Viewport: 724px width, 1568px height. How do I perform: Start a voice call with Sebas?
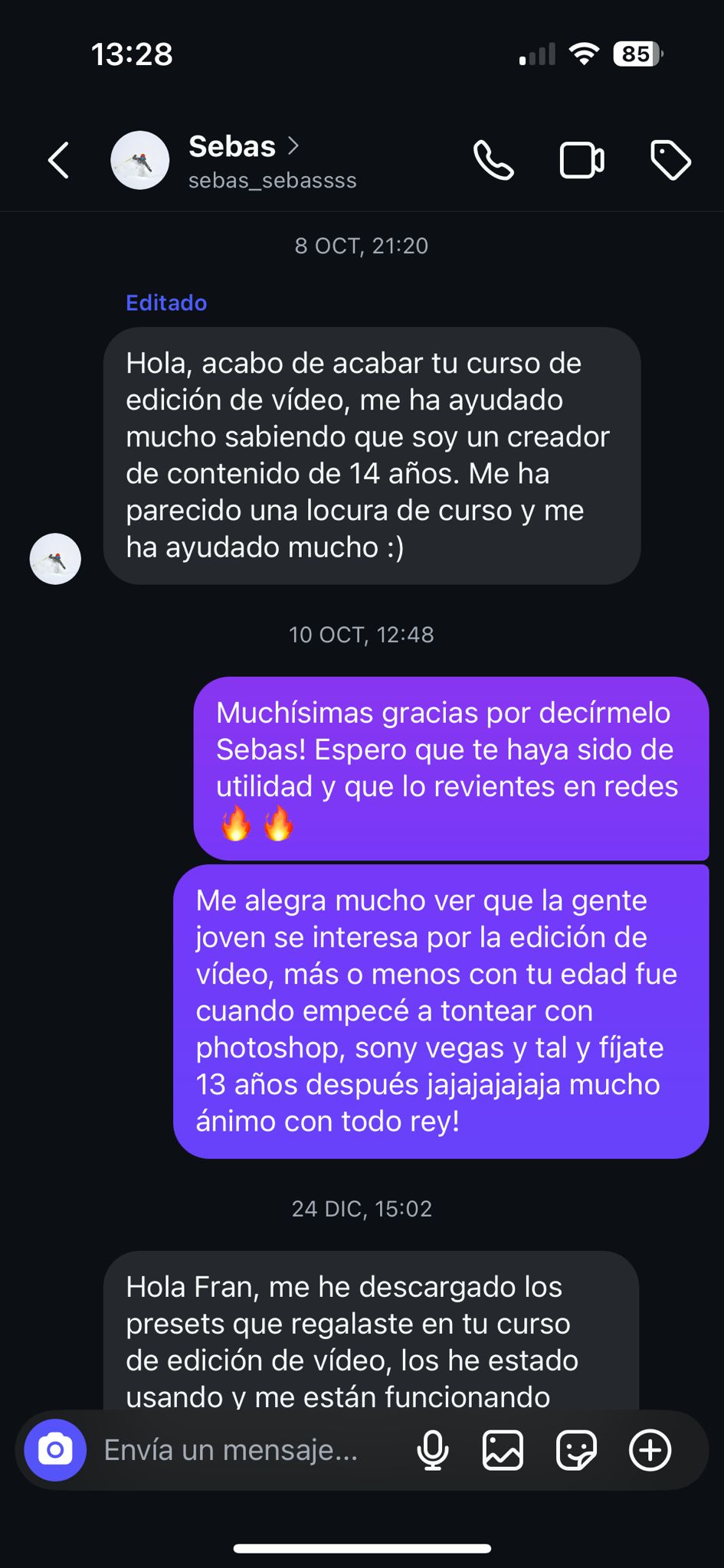click(493, 161)
